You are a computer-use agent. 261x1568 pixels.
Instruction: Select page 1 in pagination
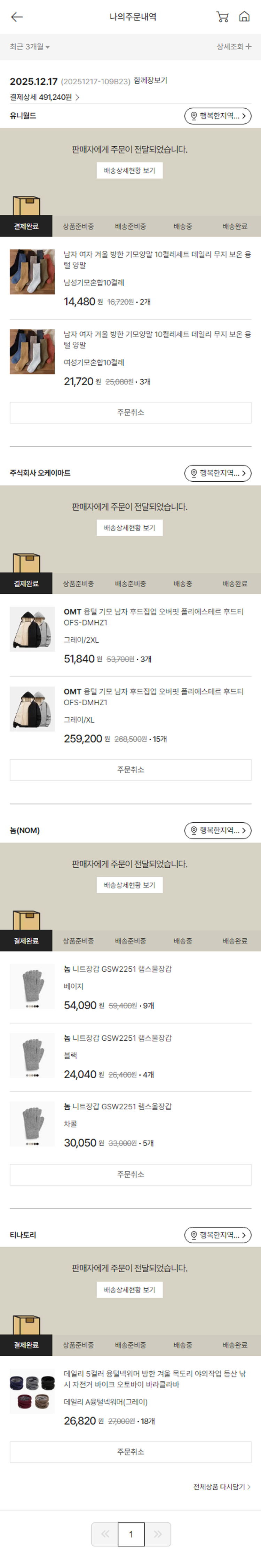[x=131, y=1534]
